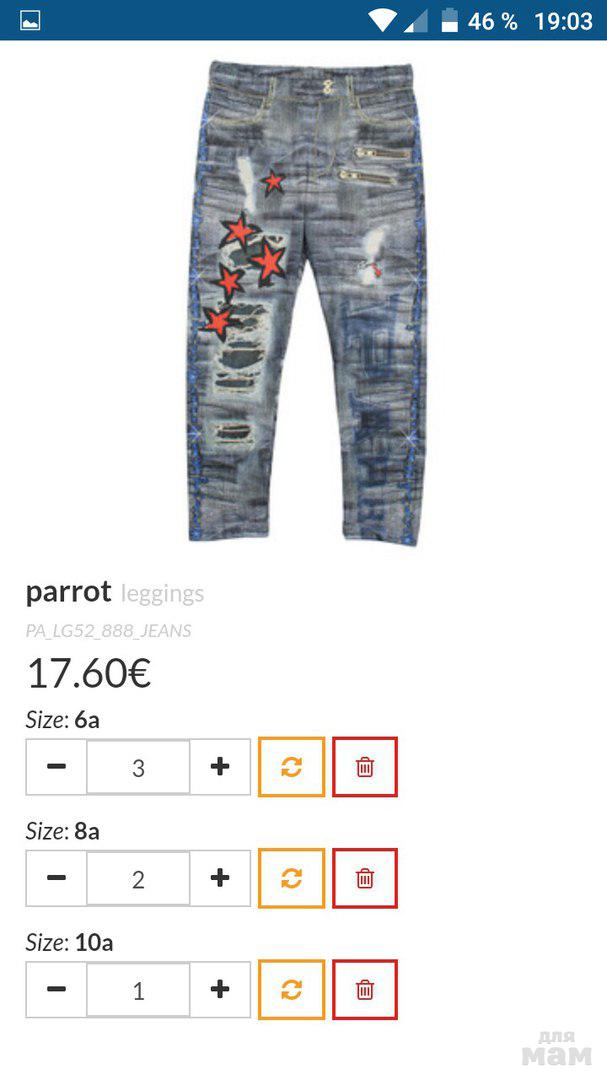Remove size 8a with the trash icon
This screenshot has height=1080, width=607.
365,878
